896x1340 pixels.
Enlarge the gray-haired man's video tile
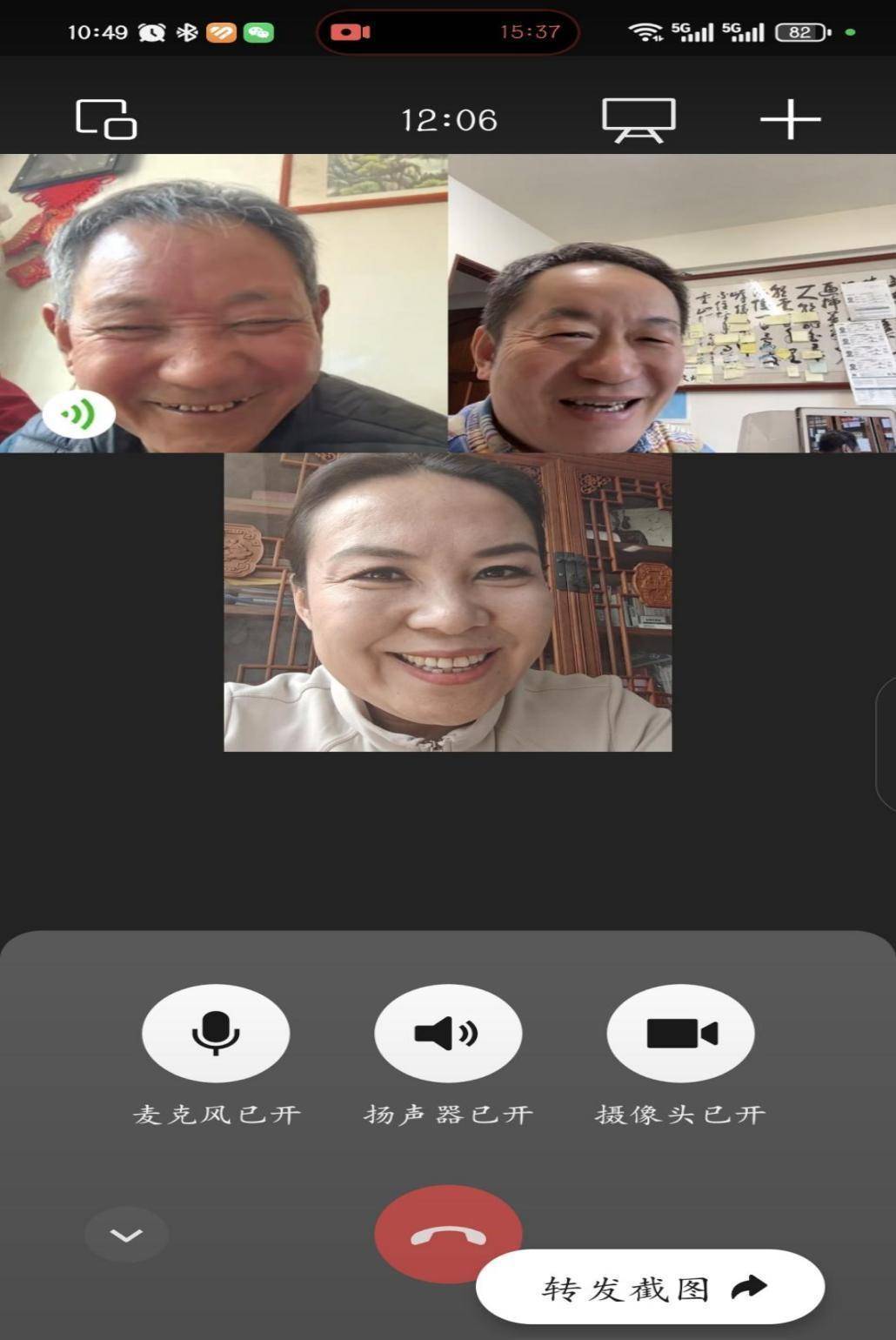(224, 303)
